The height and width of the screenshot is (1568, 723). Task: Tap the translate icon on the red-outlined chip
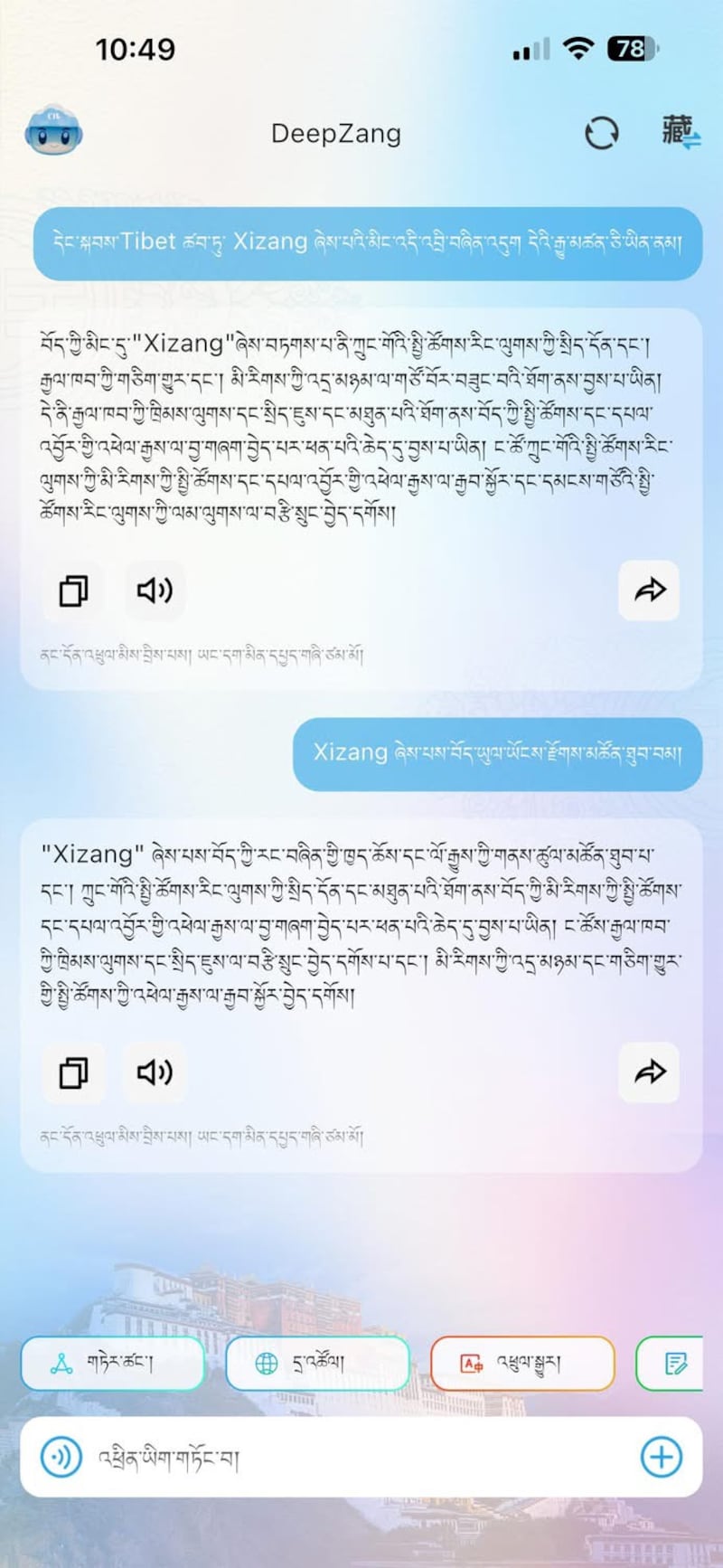pyautogui.click(x=472, y=1363)
